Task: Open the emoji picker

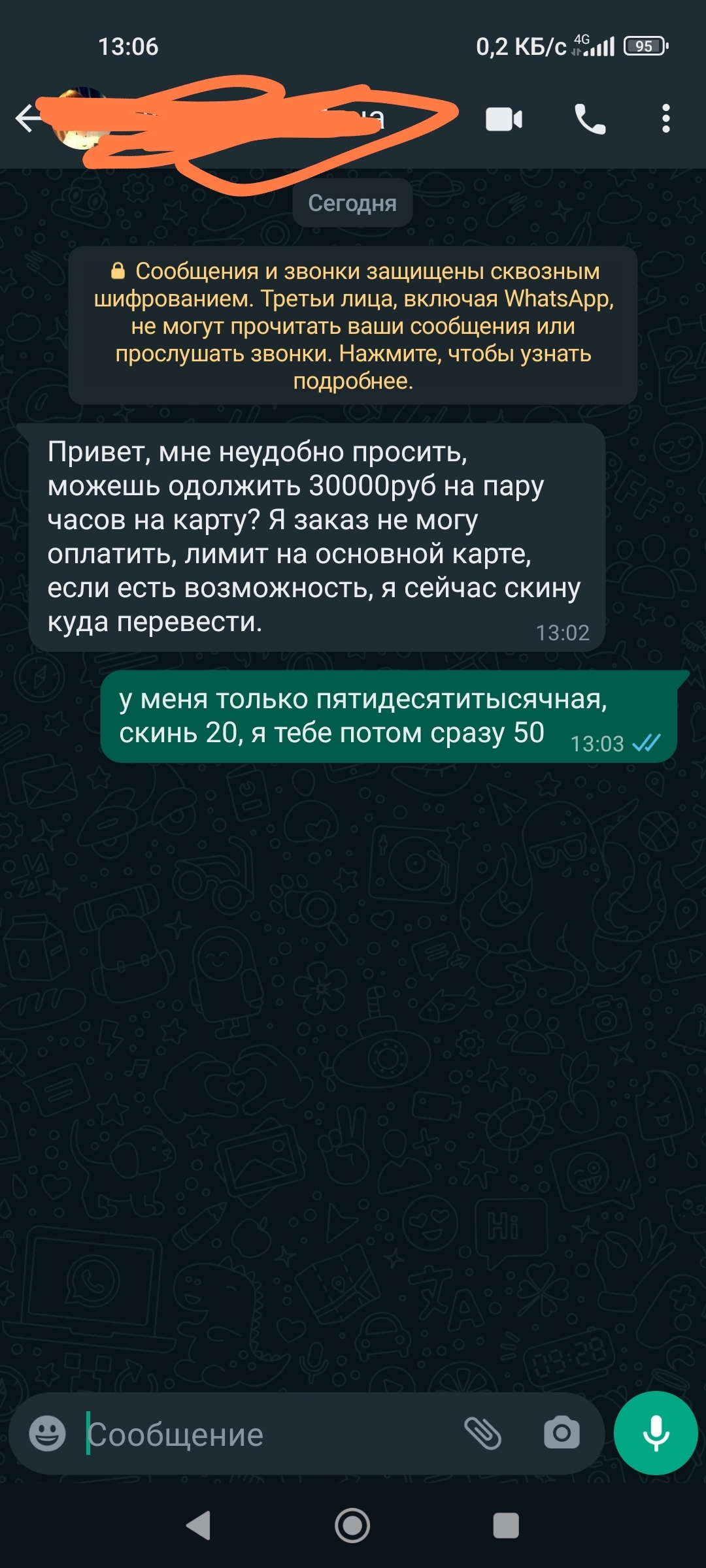Action: [x=47, y=1434]
